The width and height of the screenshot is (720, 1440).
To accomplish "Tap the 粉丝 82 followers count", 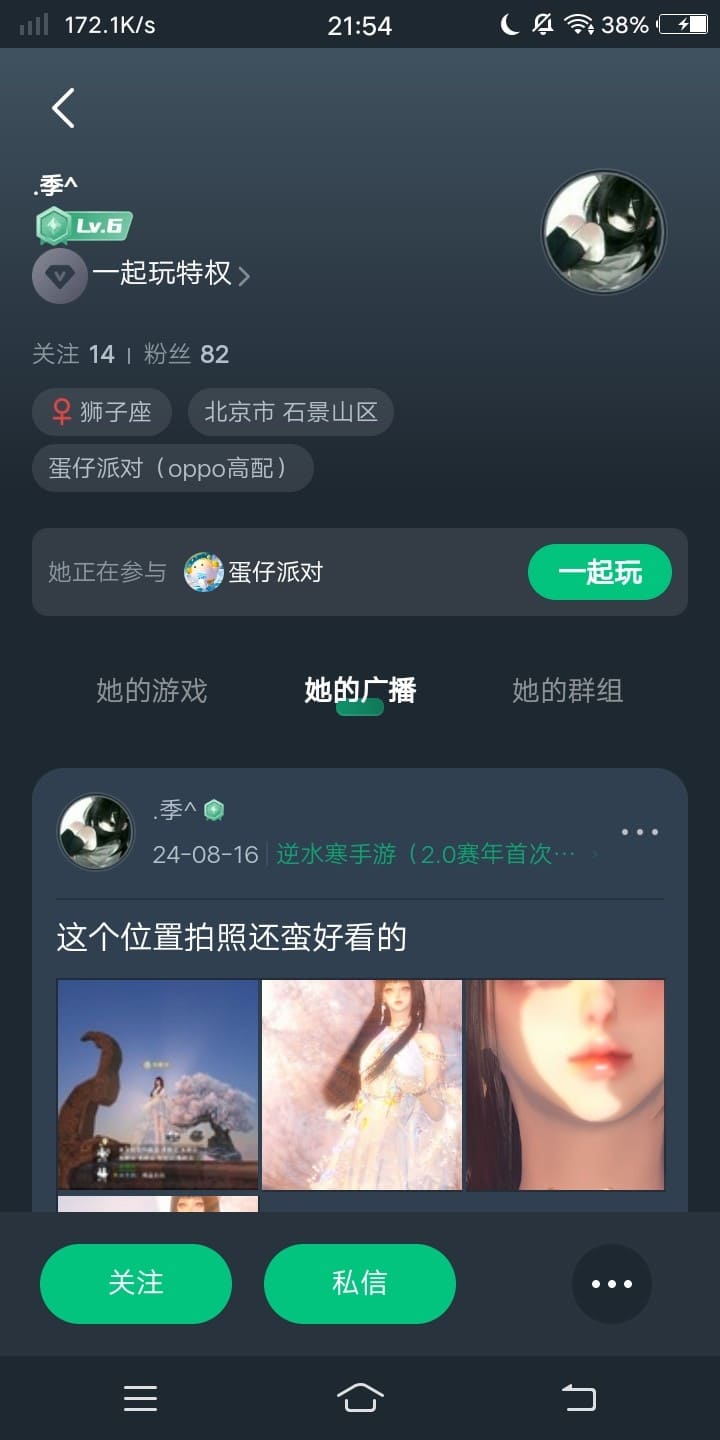I will tap(186, 354).
